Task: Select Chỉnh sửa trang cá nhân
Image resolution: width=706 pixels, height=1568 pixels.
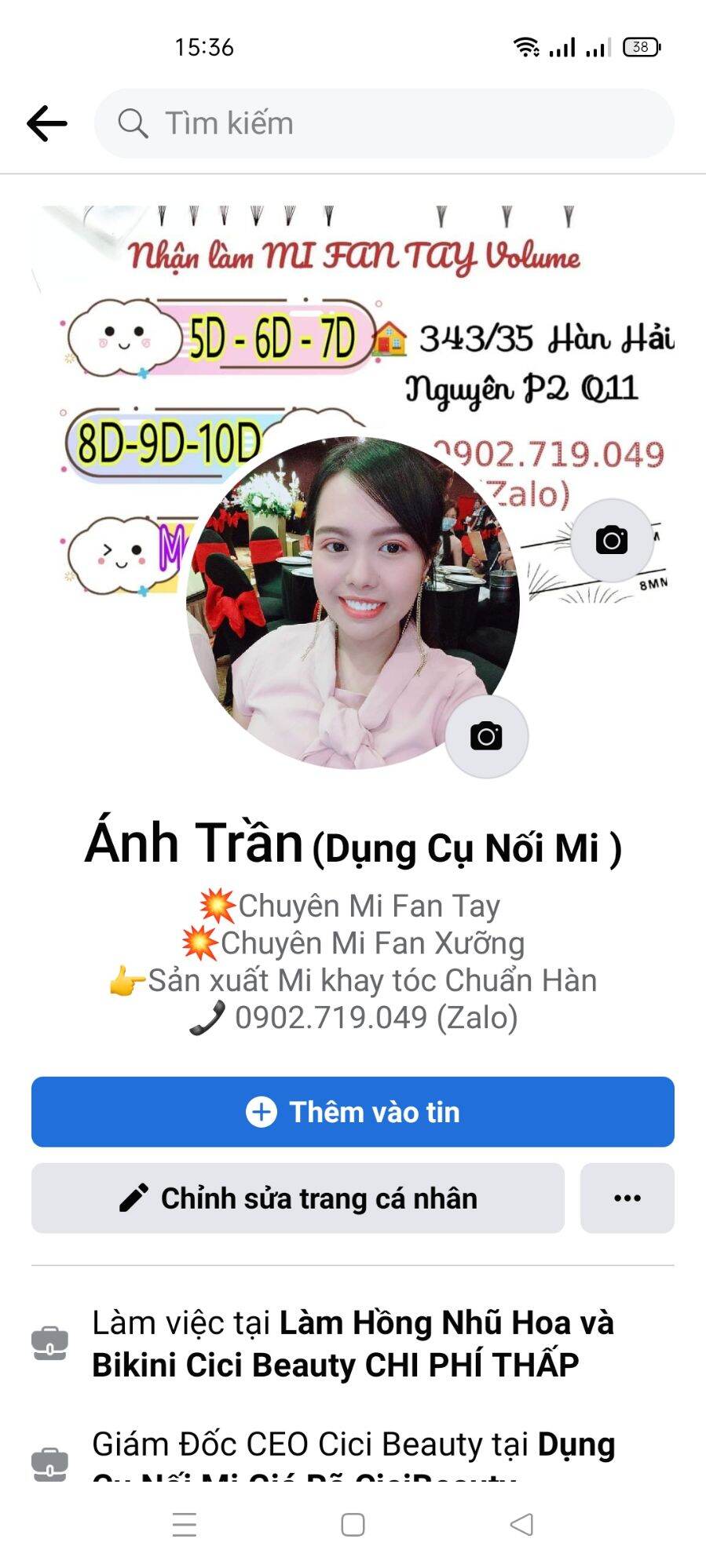Action: coord(298,1198)
